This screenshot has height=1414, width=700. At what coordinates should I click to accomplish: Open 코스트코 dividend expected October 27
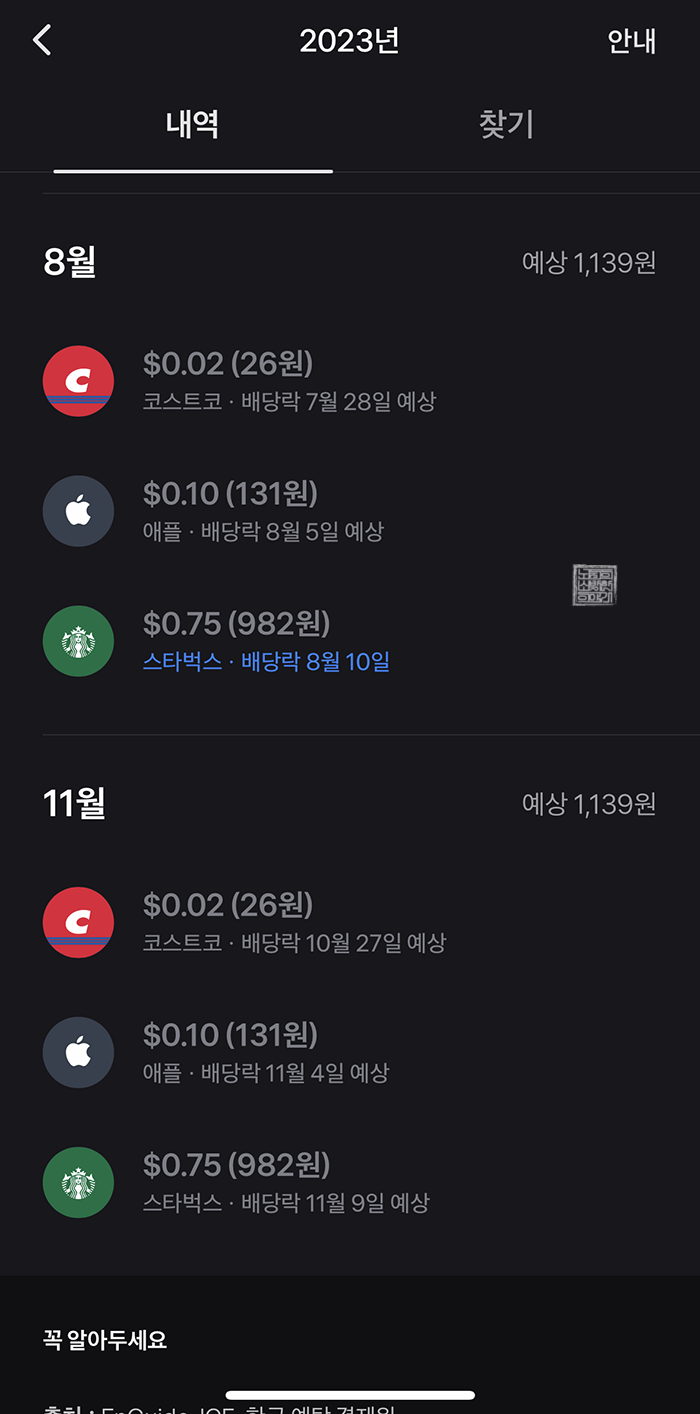(350, 922)
